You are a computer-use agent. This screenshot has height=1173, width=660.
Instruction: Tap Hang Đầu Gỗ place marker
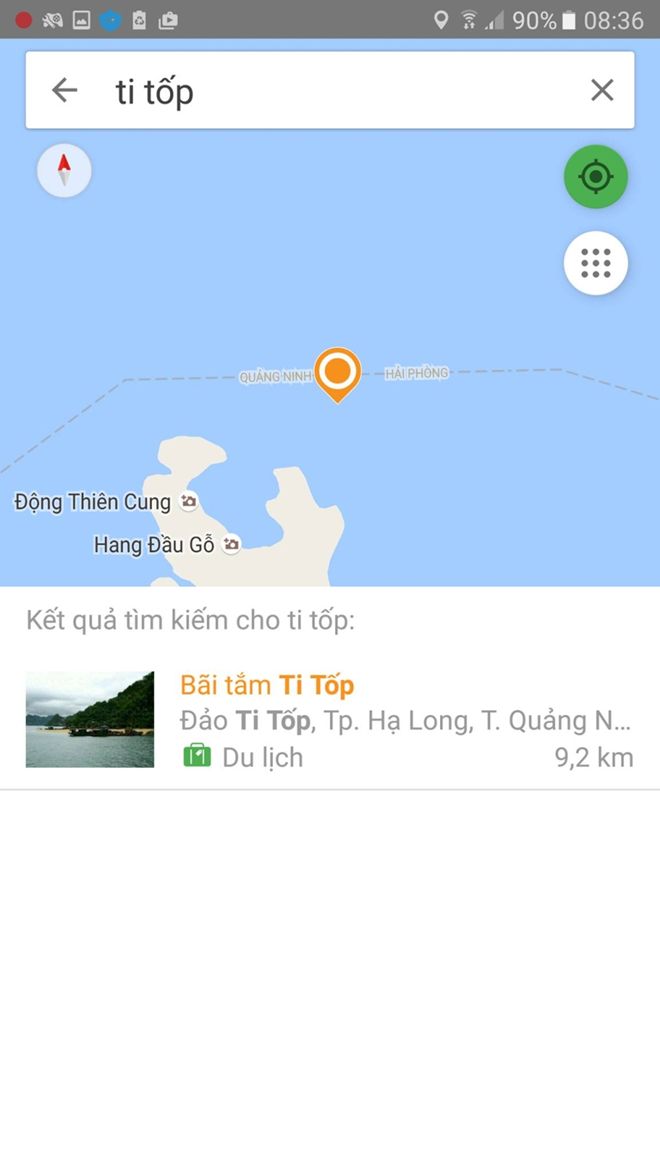tap(232, 545)
